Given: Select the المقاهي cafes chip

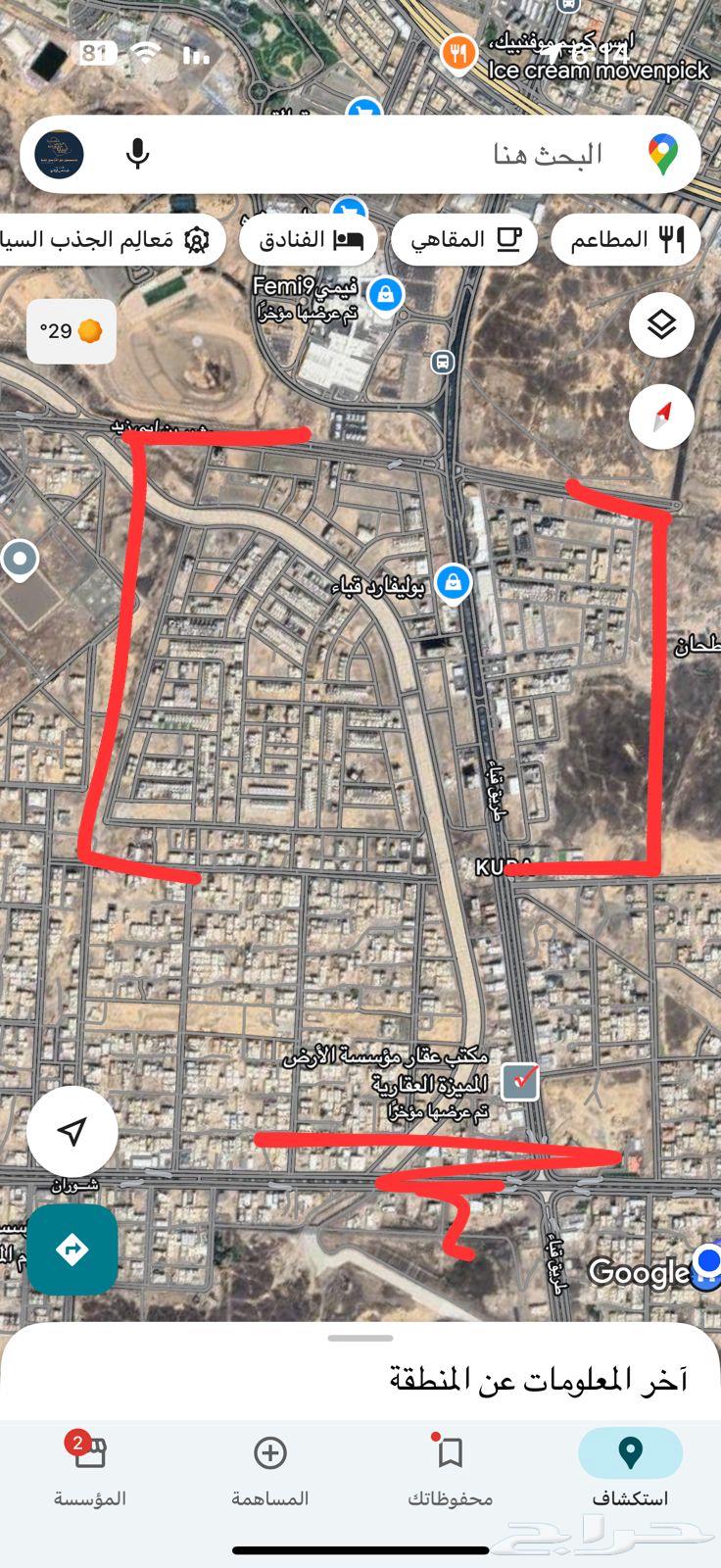Looking at the screenshot, I should point(464,240).
